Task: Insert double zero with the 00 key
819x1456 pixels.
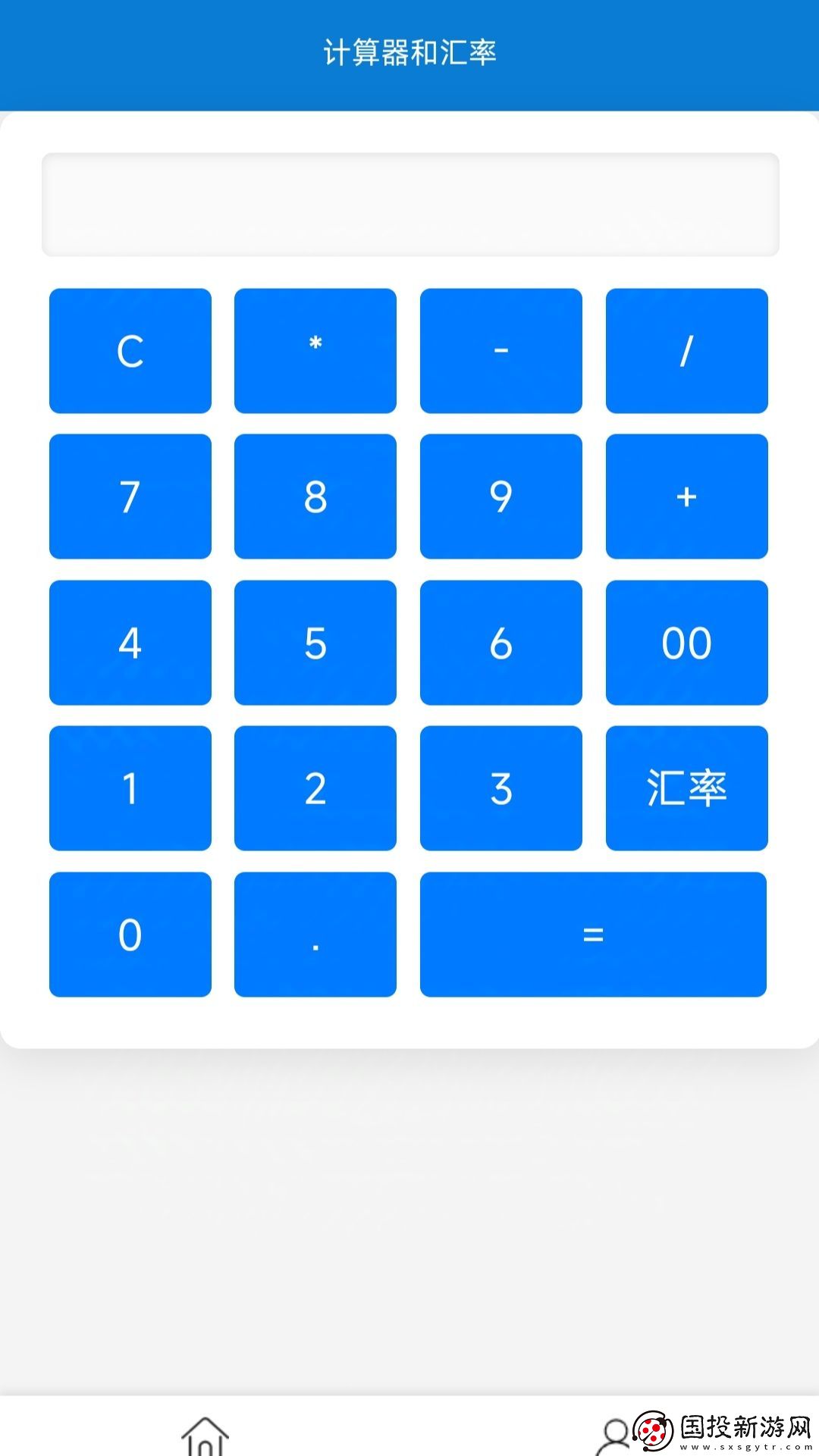Action: [x=687, y=643]
